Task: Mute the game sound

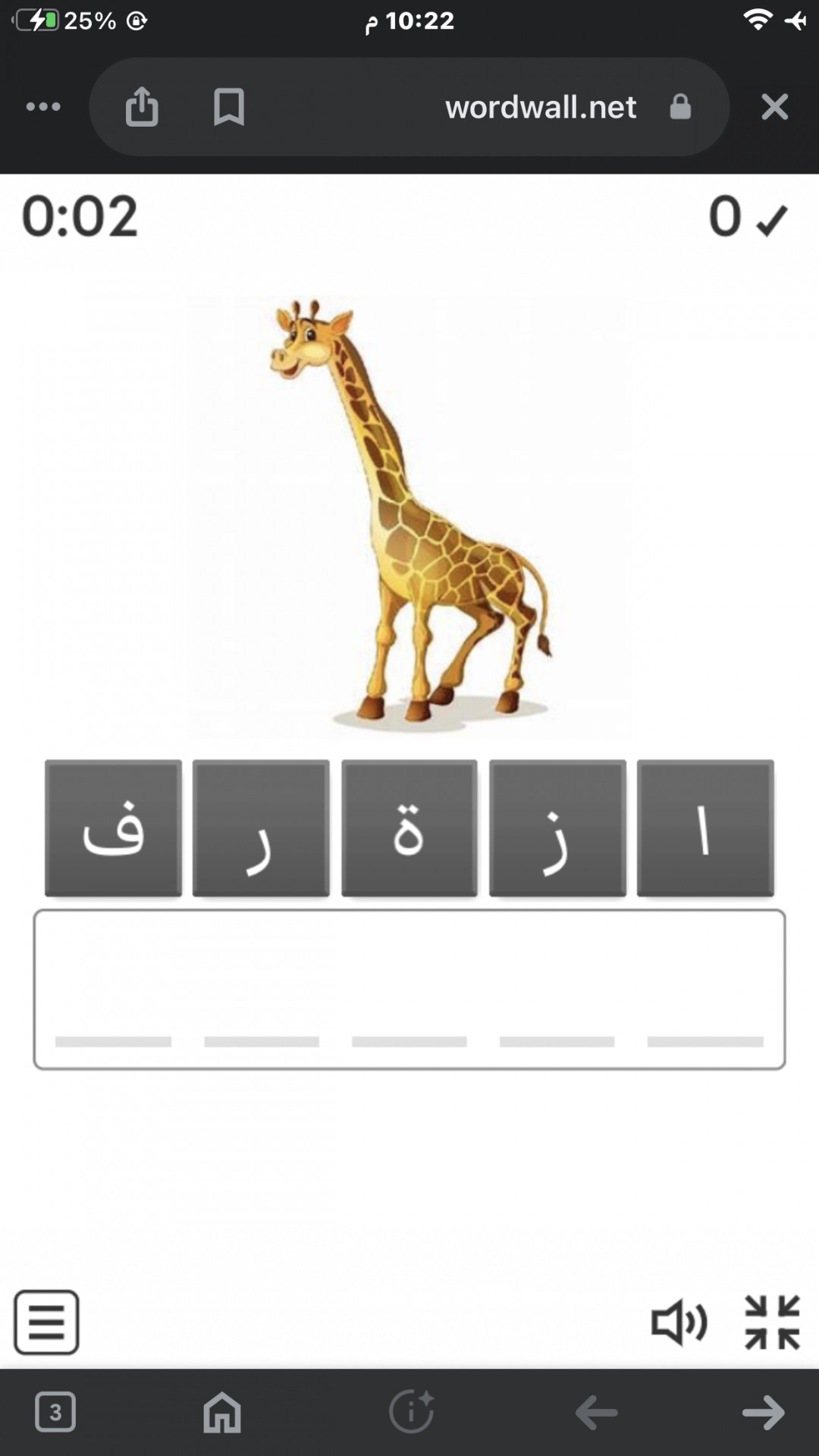Action: pos(679,1323)
